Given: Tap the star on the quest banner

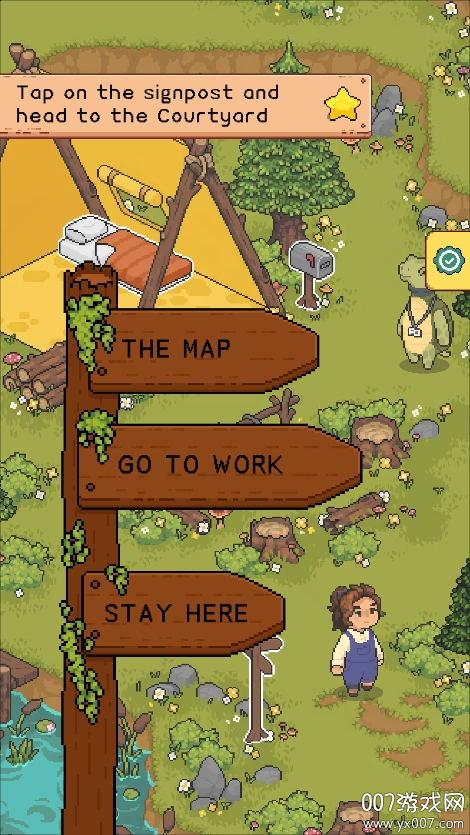Looking at the screenshot, I should tap(342, 104).
